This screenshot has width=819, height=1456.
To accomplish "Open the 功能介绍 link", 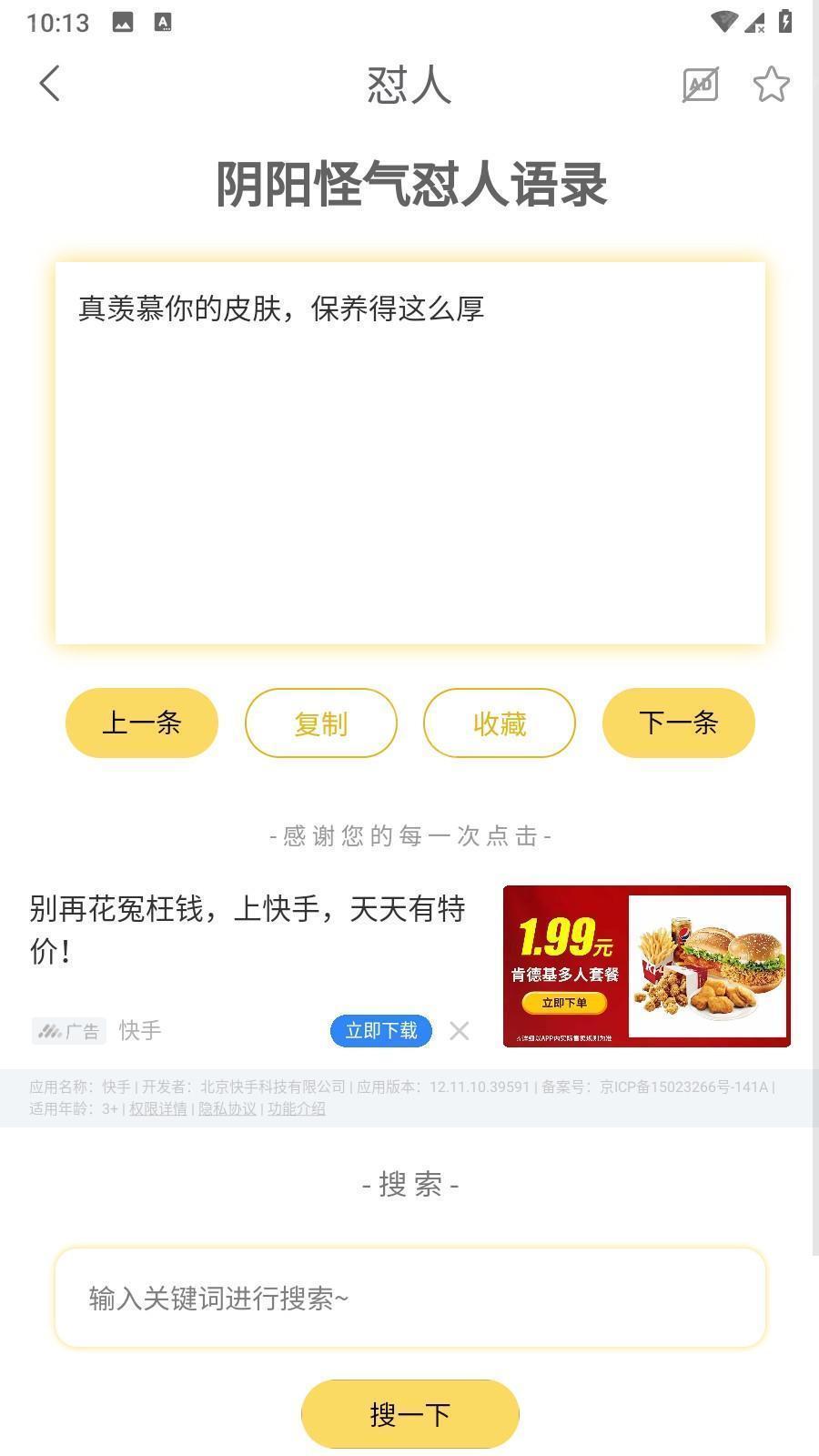I will [x=296, y=1109].
